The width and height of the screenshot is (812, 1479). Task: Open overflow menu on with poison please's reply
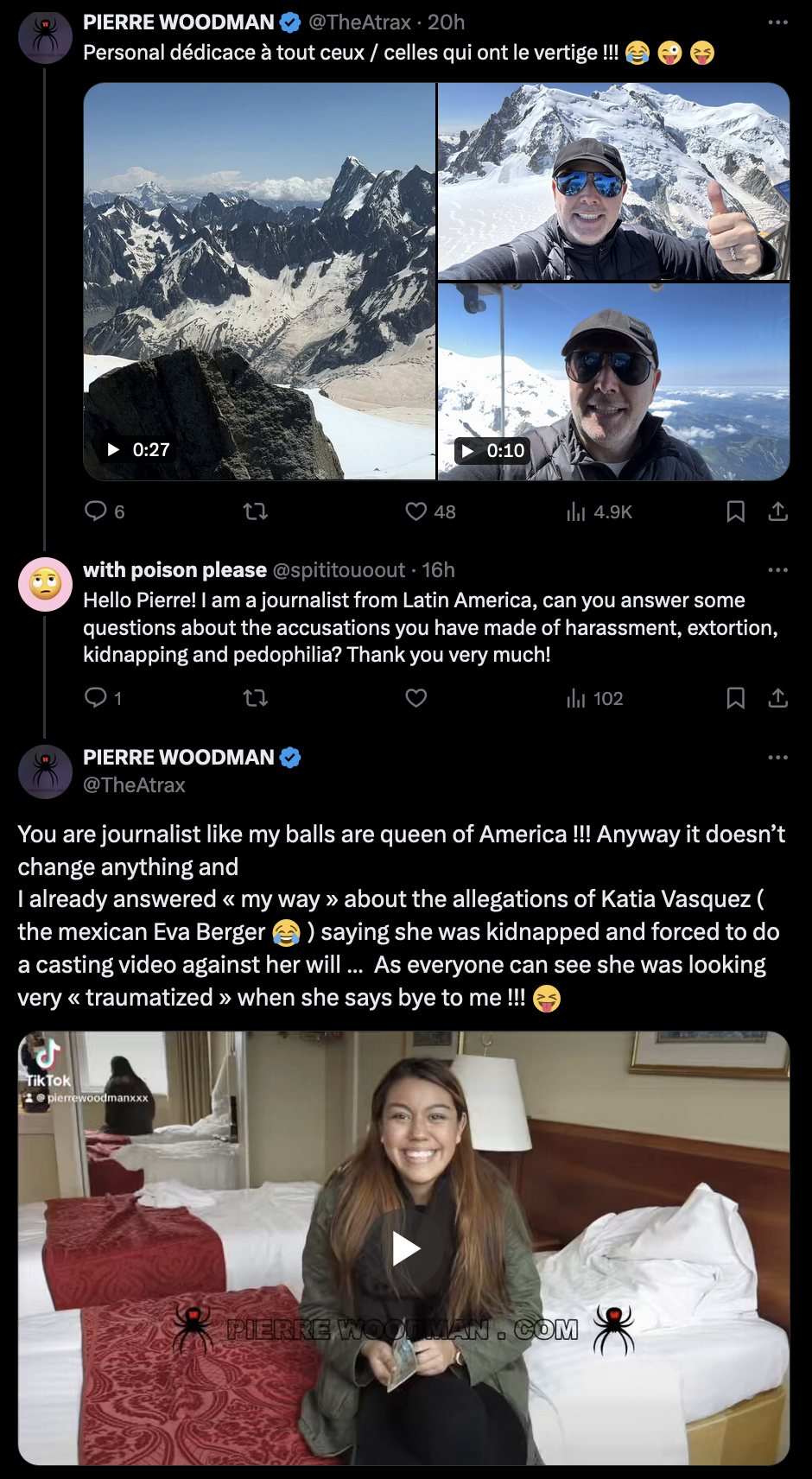(777, 569)
